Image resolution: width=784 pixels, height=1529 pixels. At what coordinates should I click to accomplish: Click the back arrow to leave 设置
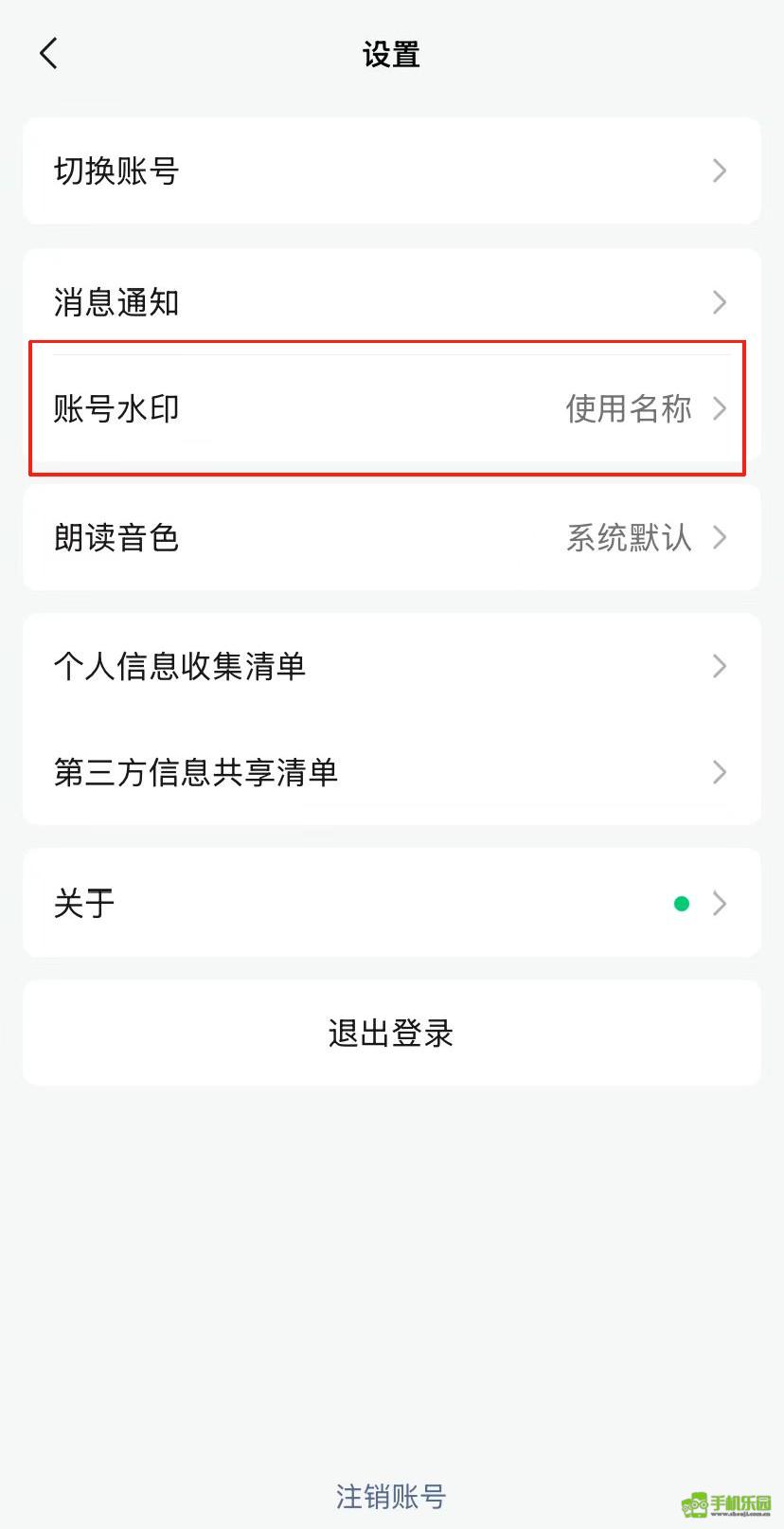point(49,54)
